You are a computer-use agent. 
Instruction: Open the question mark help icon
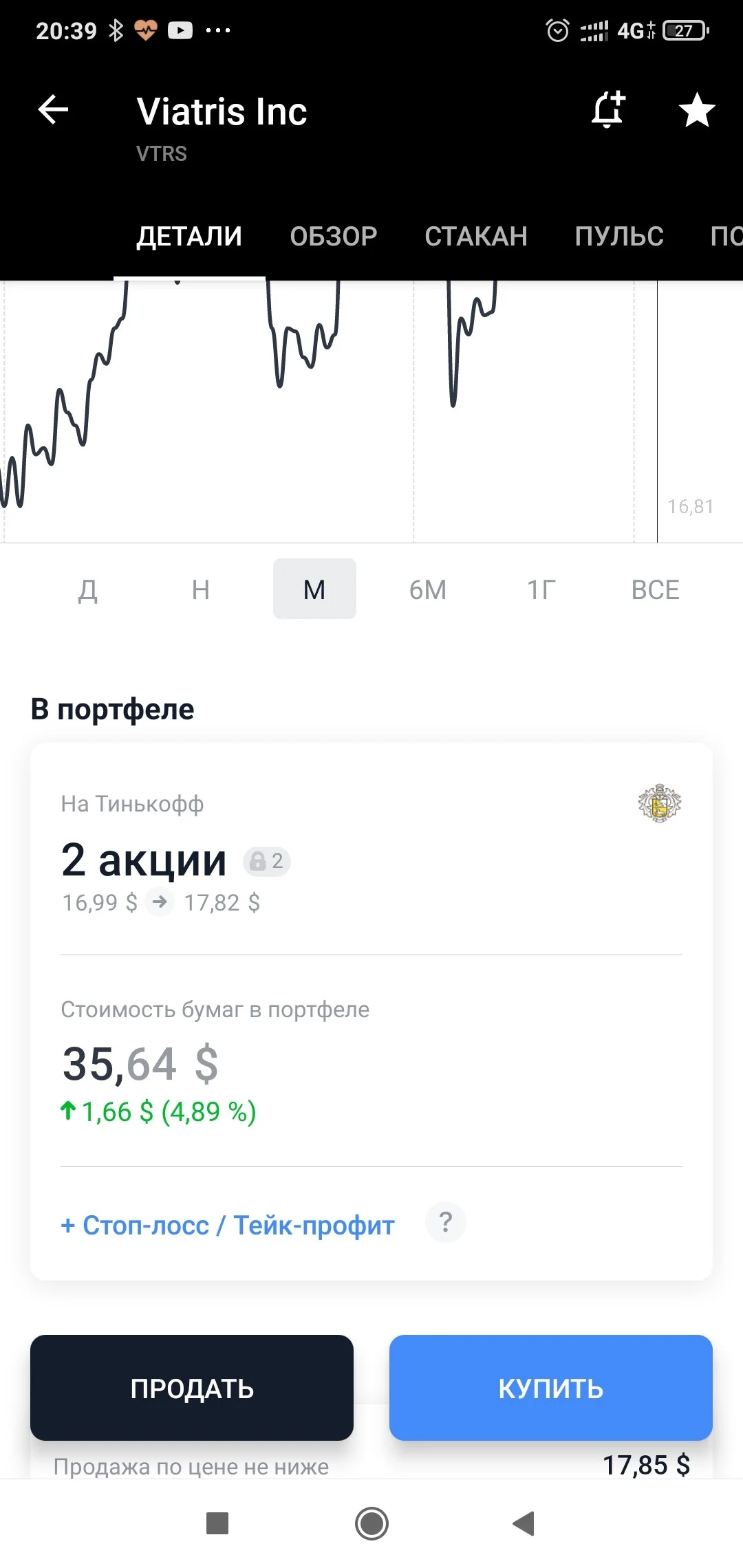coord(446,1223)
